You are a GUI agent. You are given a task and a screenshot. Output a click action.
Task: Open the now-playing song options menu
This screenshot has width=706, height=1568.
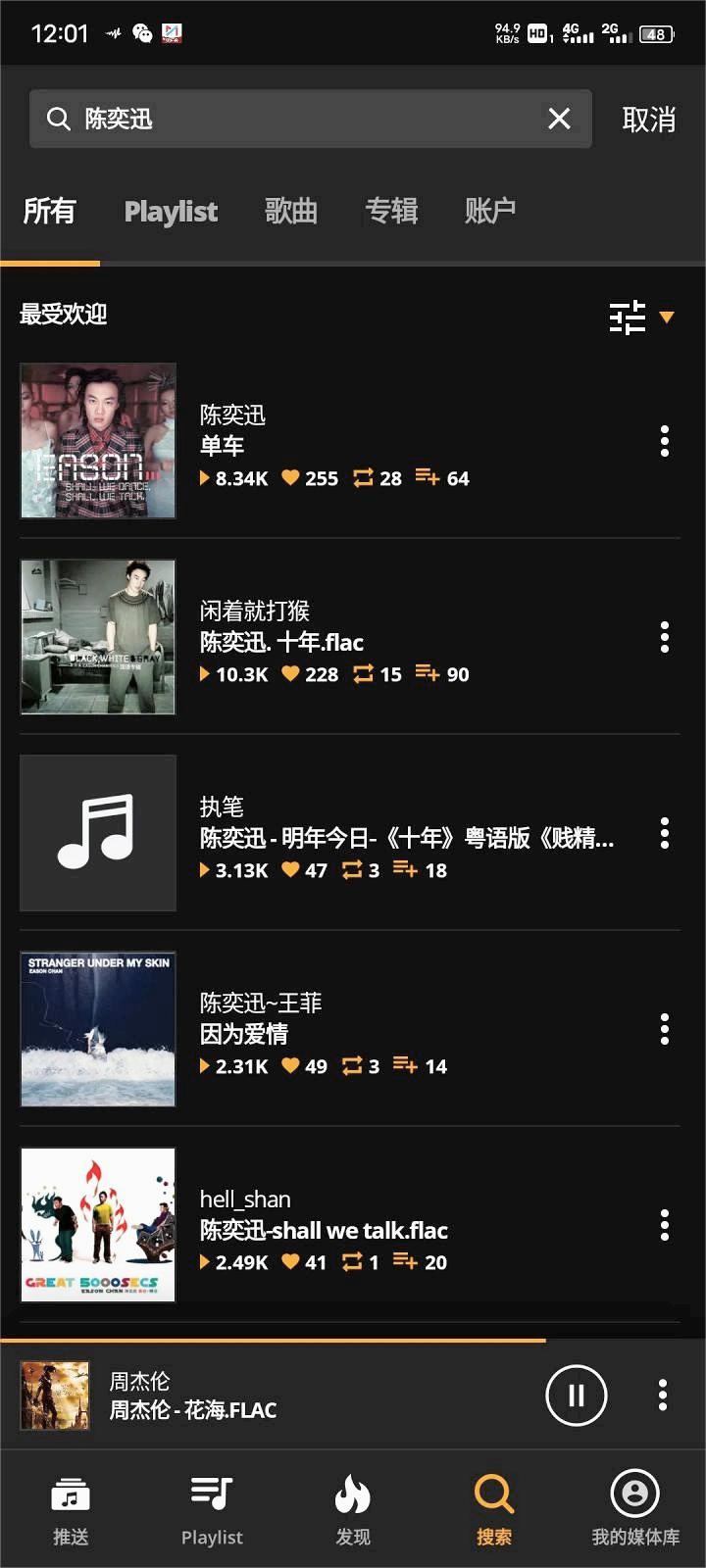[x=664, y=1396]
